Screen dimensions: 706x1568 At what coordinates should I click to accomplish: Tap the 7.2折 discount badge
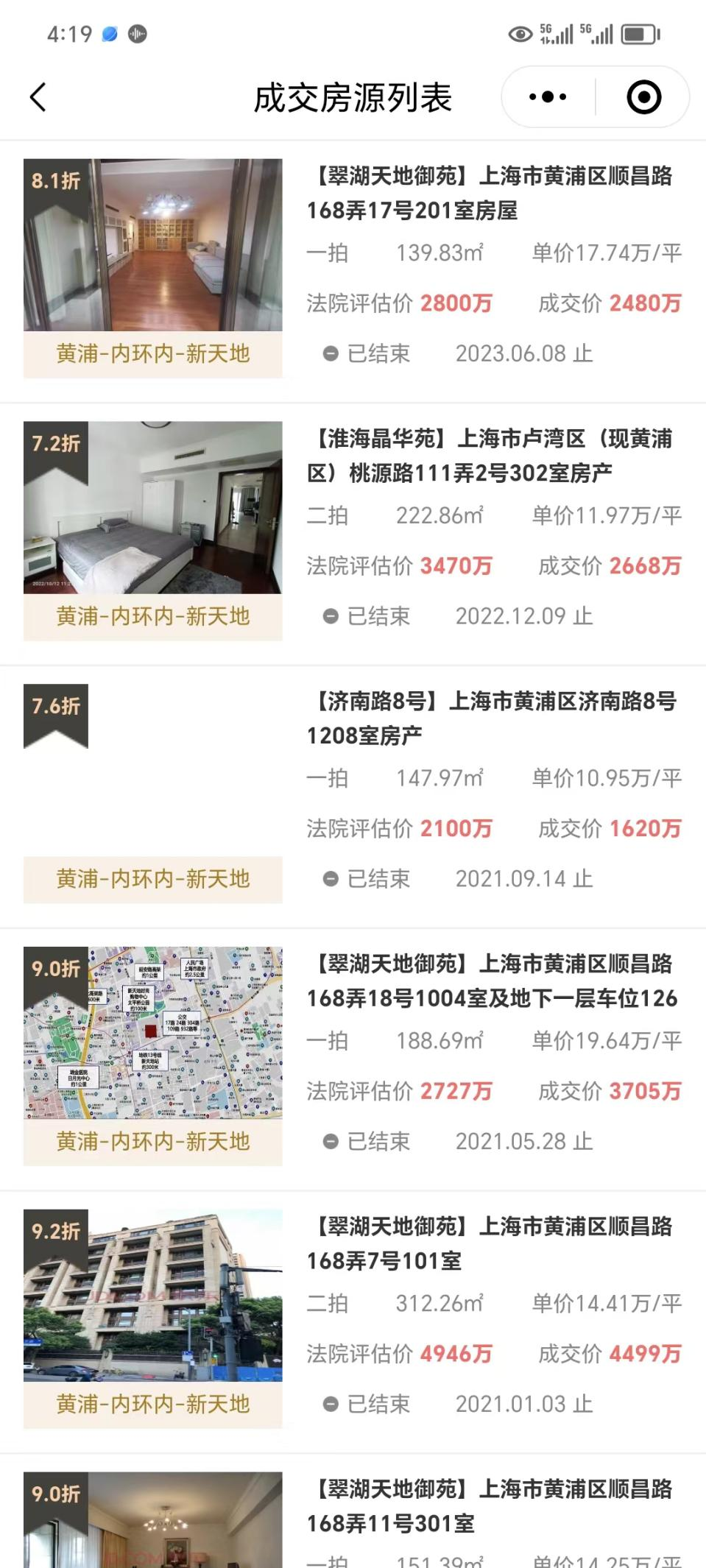pyautogui.click(x=55, y=443)
